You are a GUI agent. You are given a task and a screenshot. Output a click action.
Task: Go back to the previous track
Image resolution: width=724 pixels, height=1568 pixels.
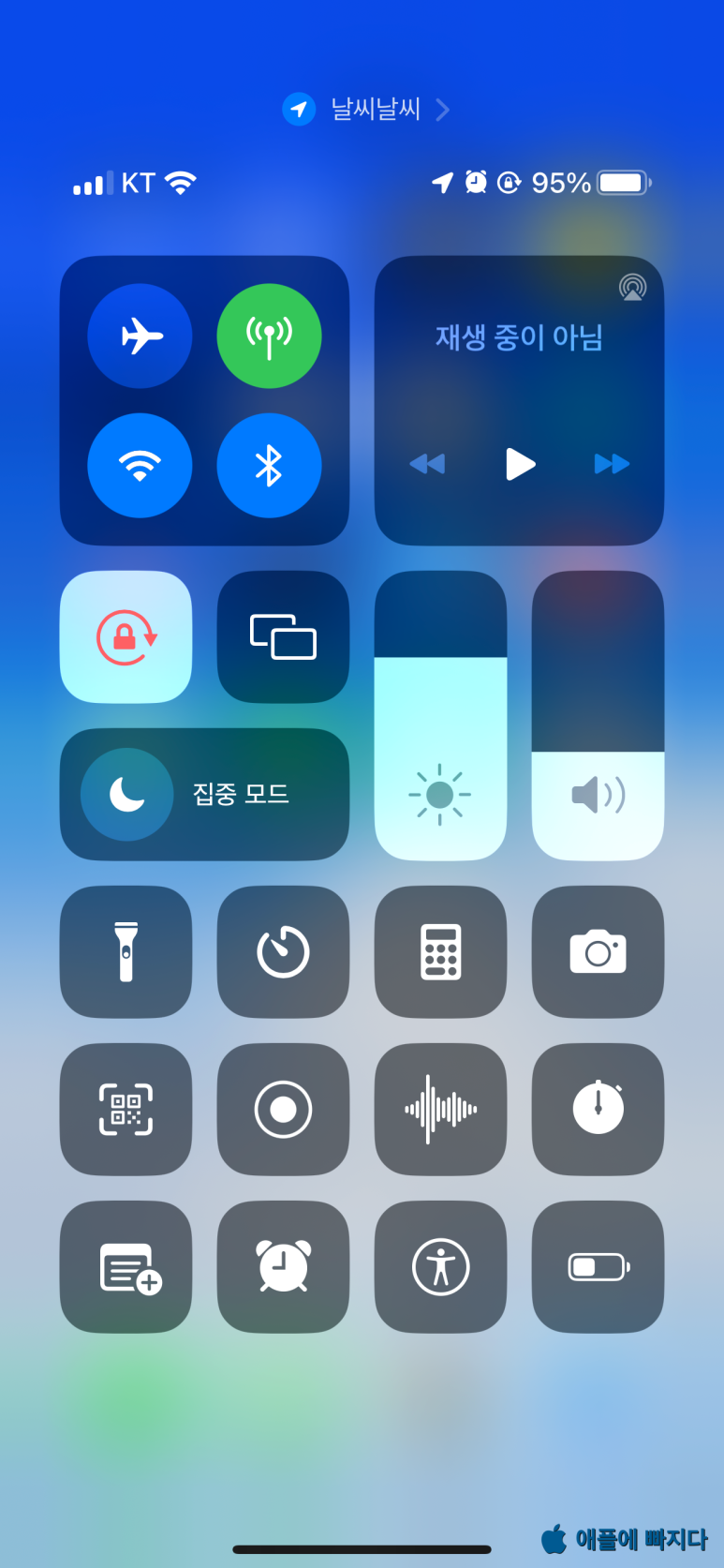click(x=427, y=464)
